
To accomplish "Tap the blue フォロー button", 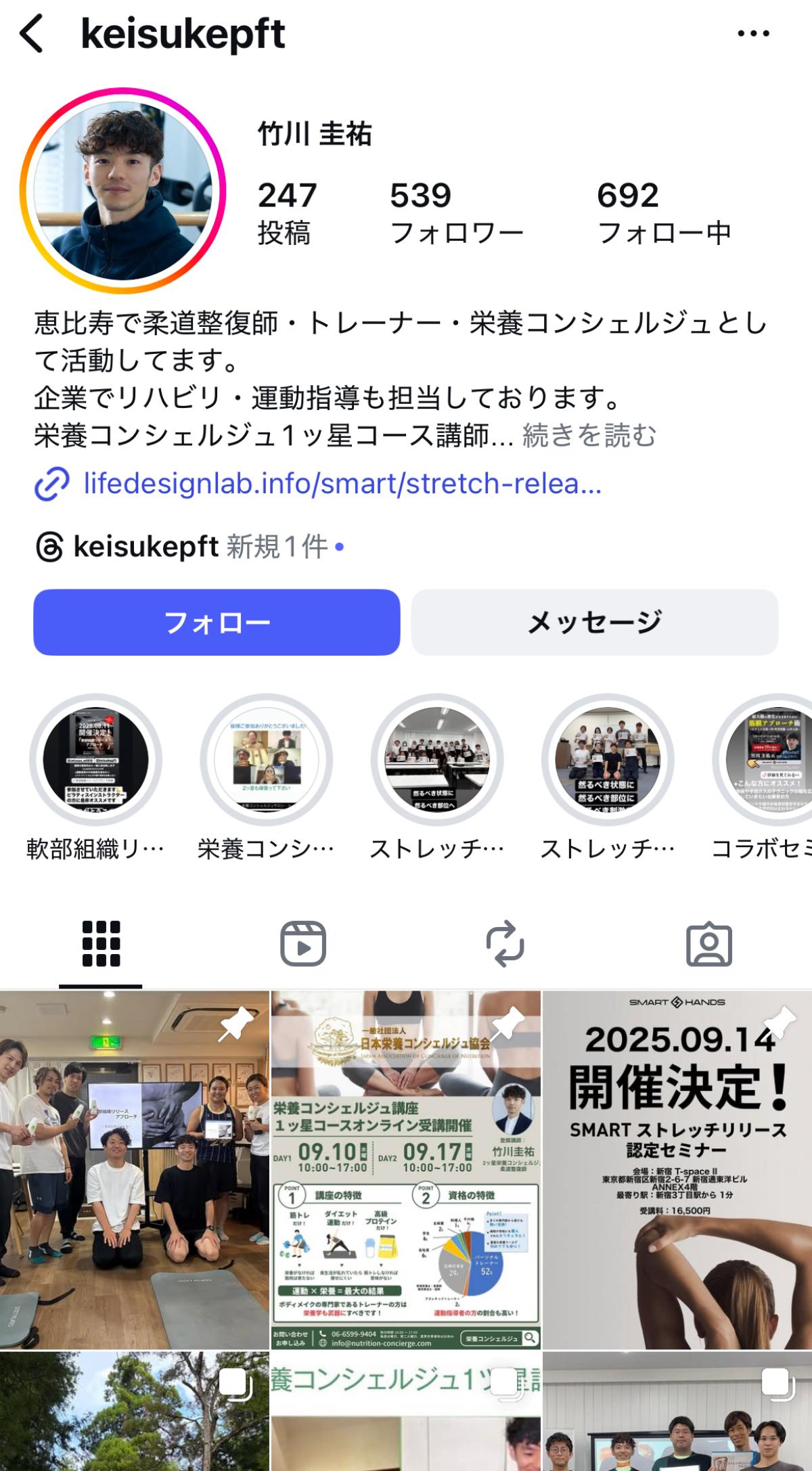I will tap(217, 622).
